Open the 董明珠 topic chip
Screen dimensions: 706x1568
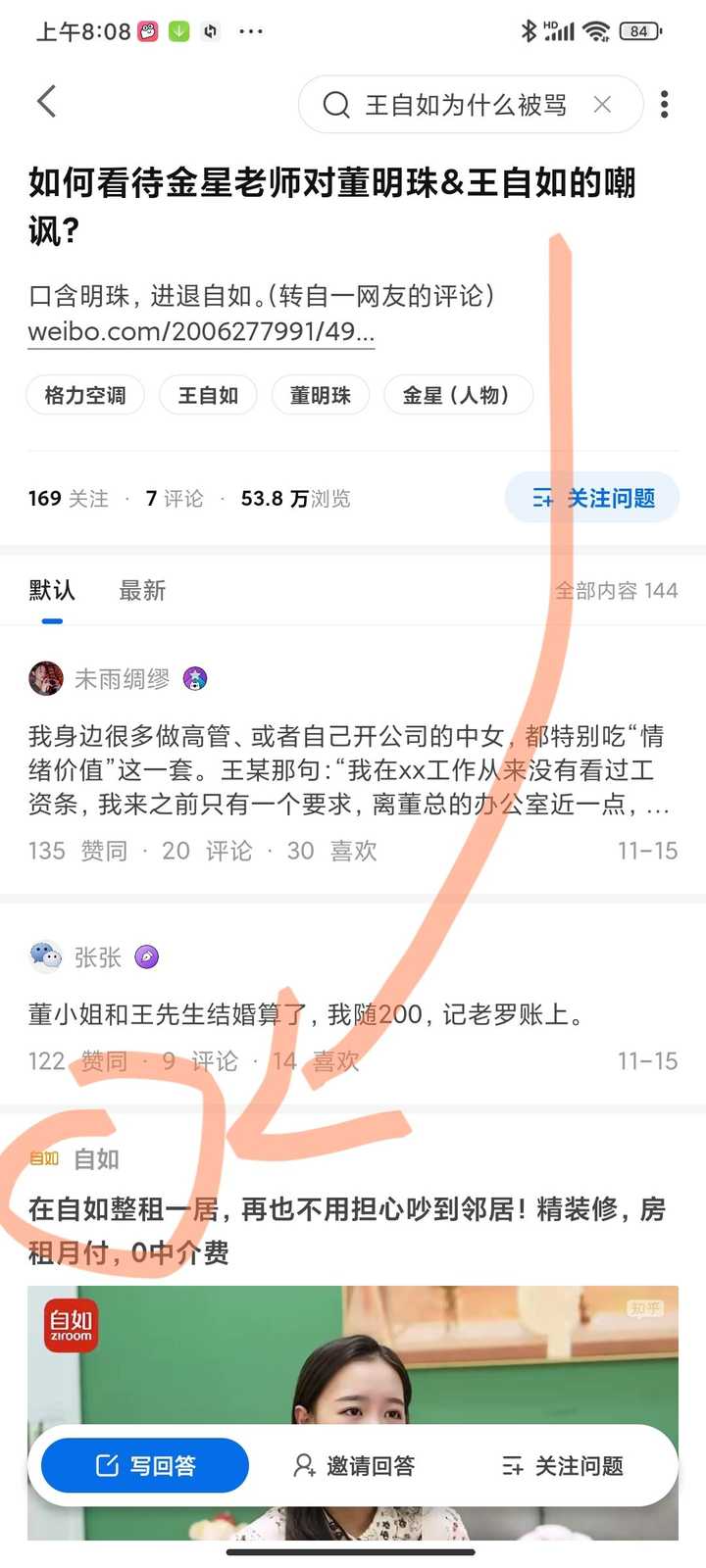pos(321,395)
